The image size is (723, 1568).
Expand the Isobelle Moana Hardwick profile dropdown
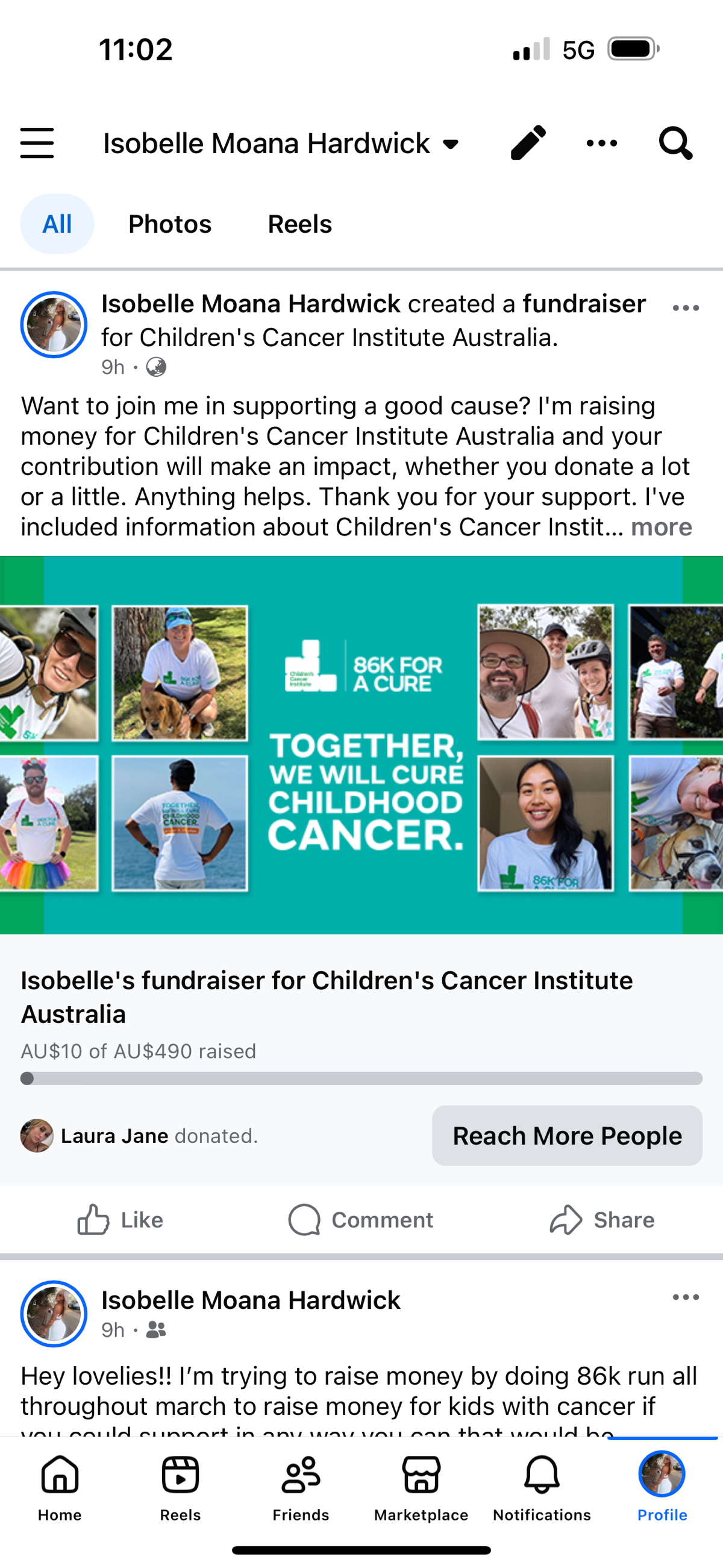click(x=451, y=144)
